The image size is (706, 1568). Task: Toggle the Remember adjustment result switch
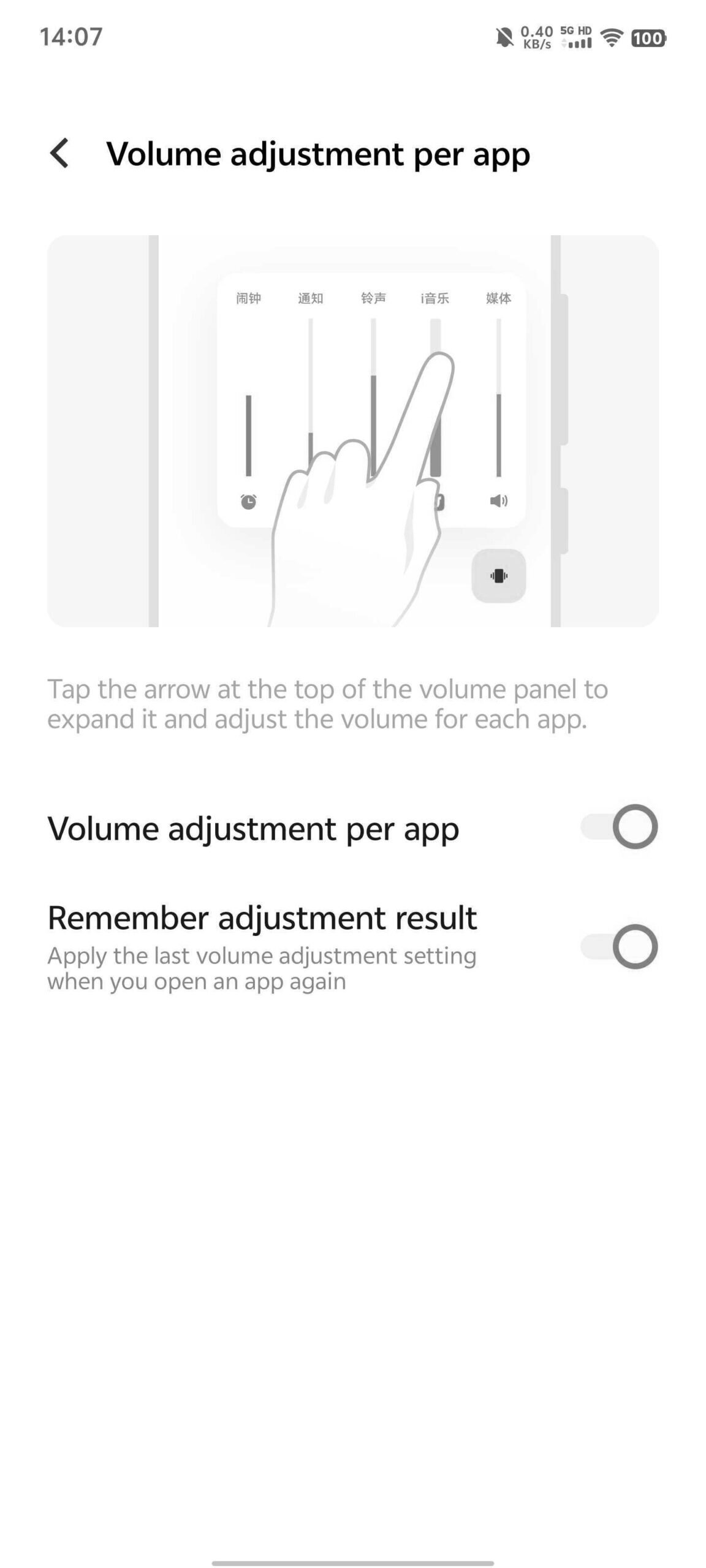618,946
